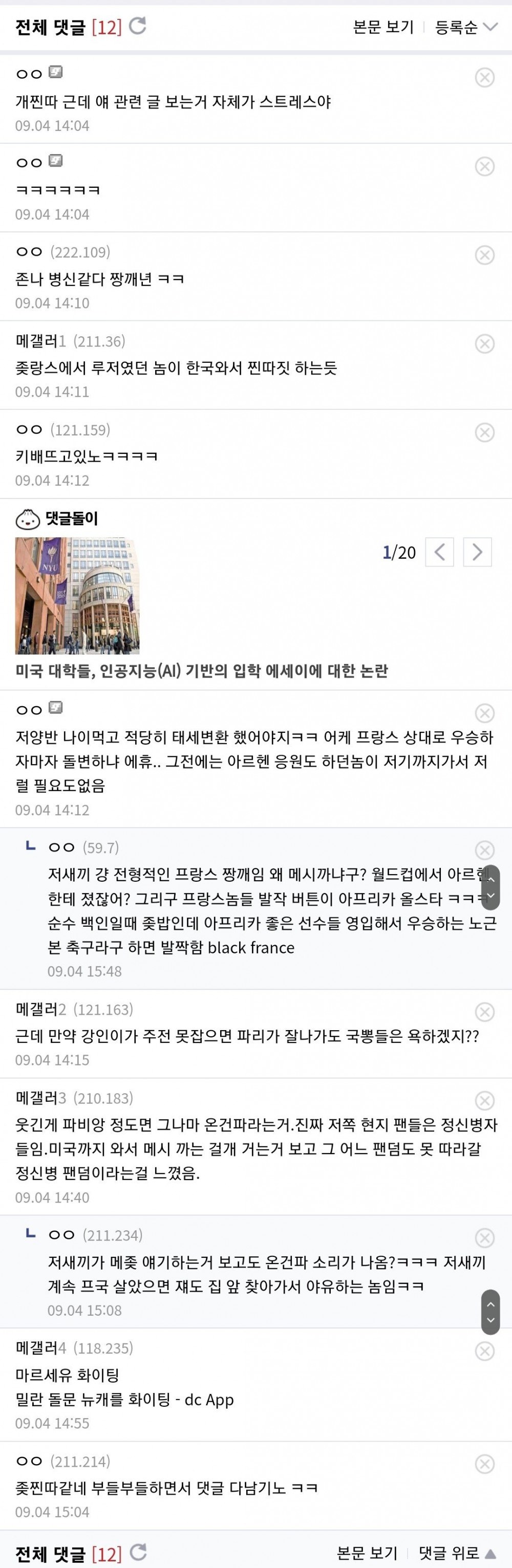
Task: Delete 메갤러2's comment
Action: [484, 1012]
